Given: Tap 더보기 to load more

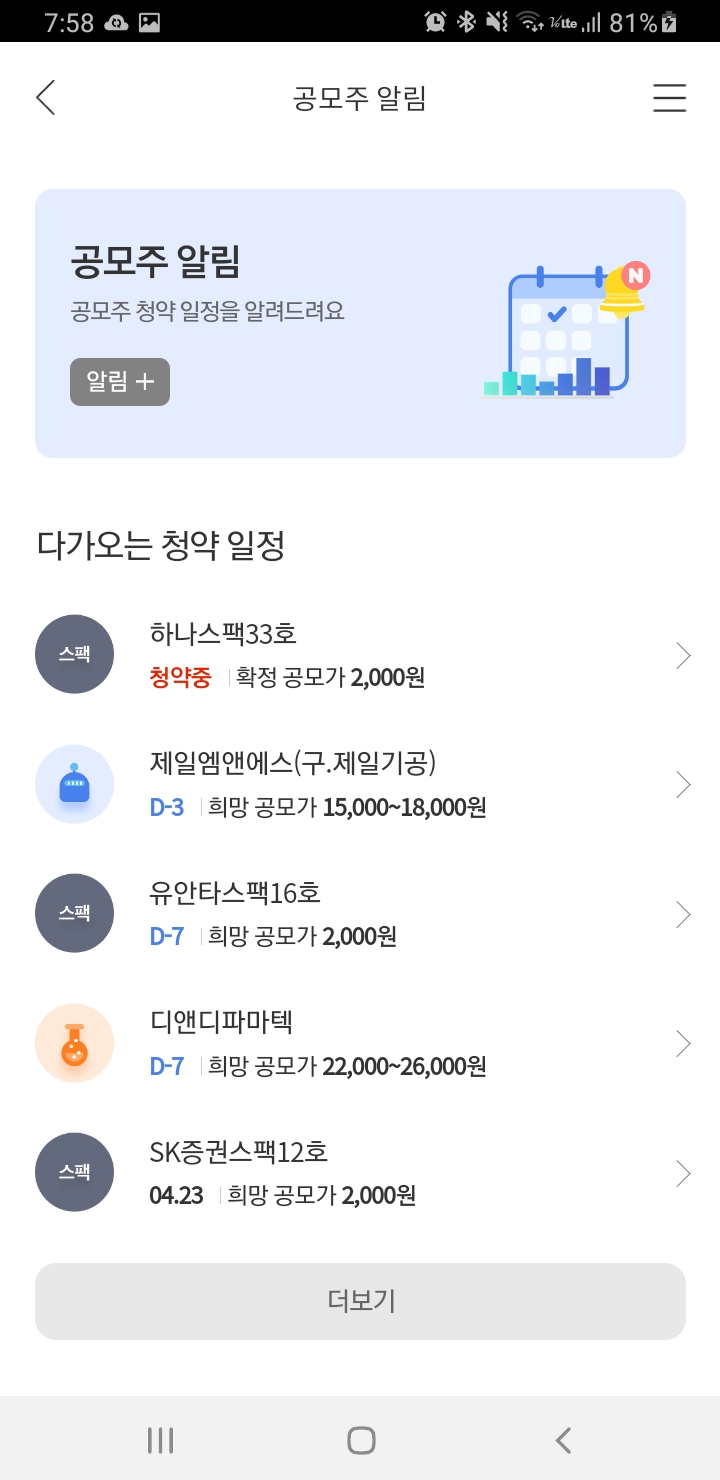Looking at the screenshot, I should pos(360,1301).
